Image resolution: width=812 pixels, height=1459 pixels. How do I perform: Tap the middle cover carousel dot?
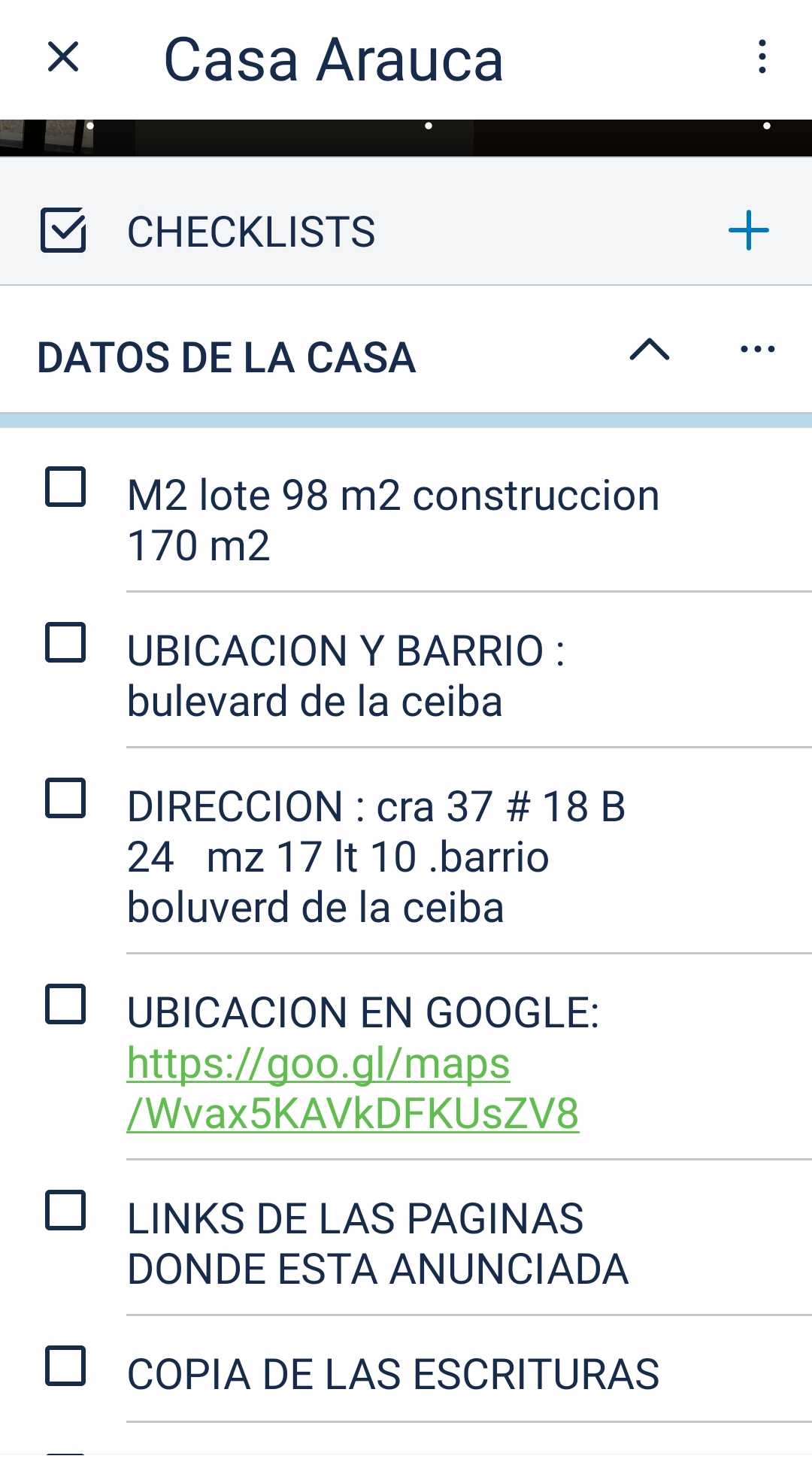tap(429, 125)
